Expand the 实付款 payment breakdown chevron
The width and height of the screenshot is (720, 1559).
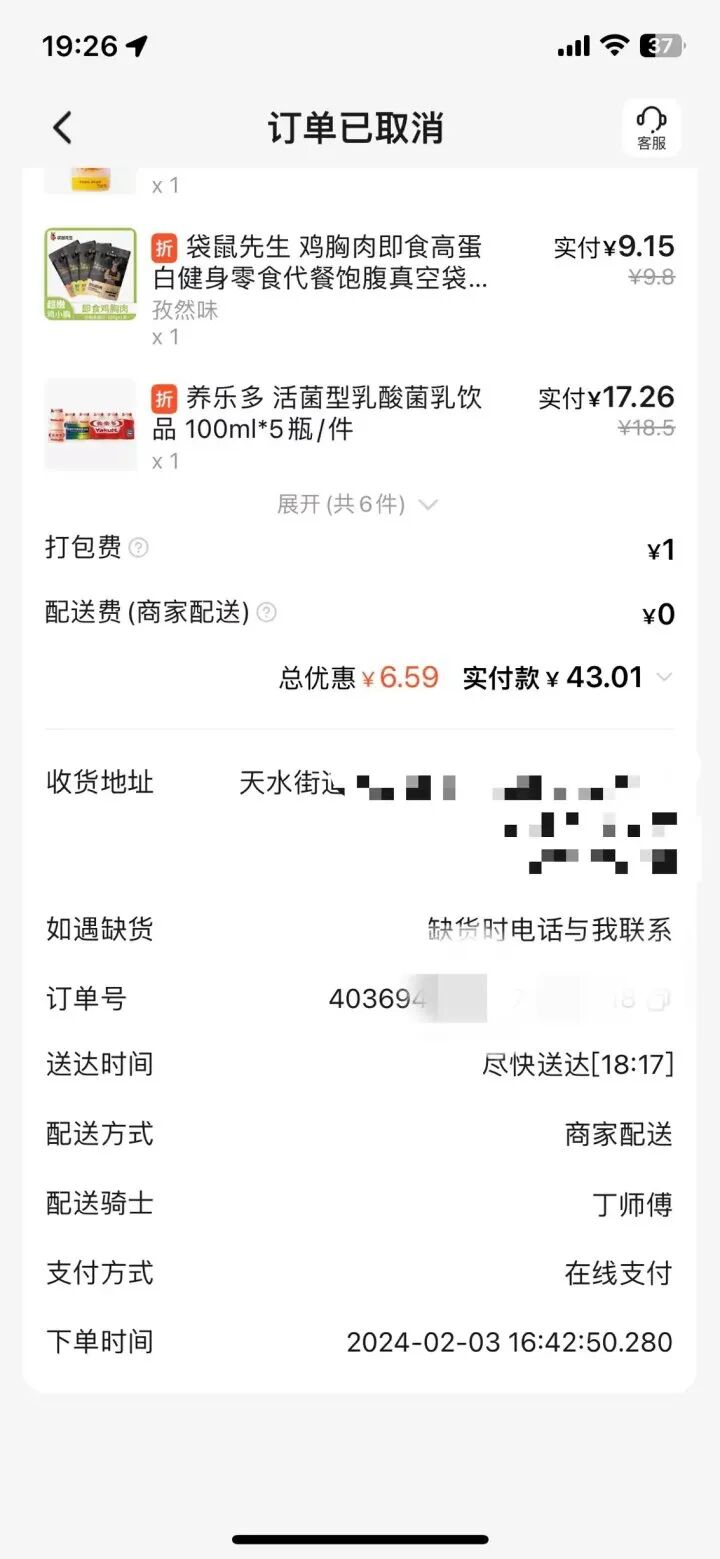pos(664,678)
